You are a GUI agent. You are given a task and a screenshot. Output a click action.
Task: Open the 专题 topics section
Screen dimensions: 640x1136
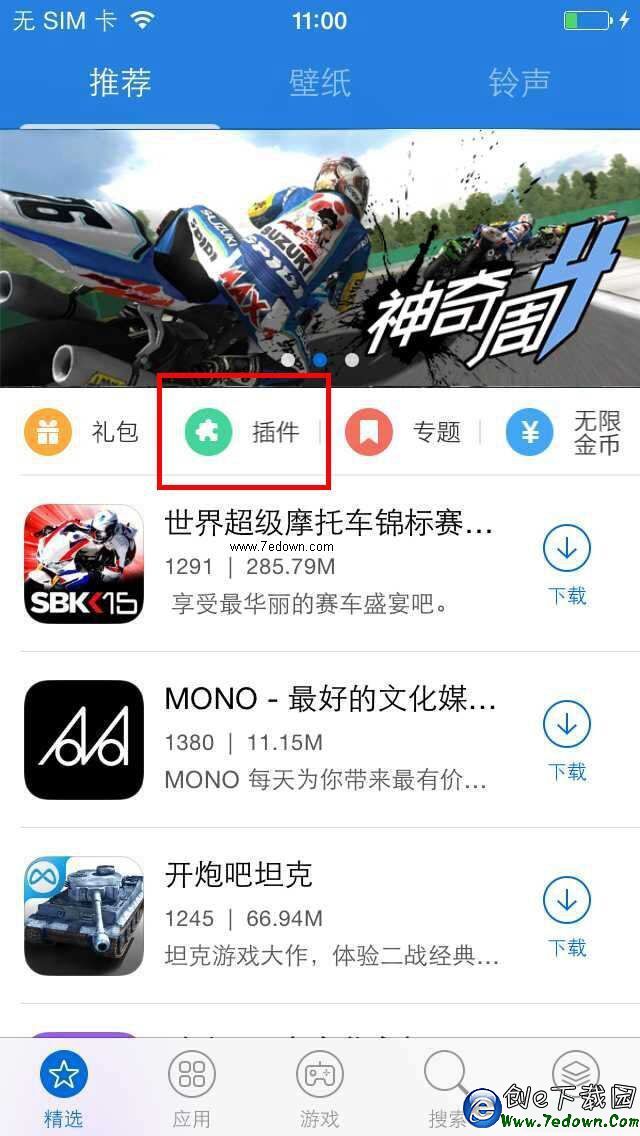click(403, 432)
